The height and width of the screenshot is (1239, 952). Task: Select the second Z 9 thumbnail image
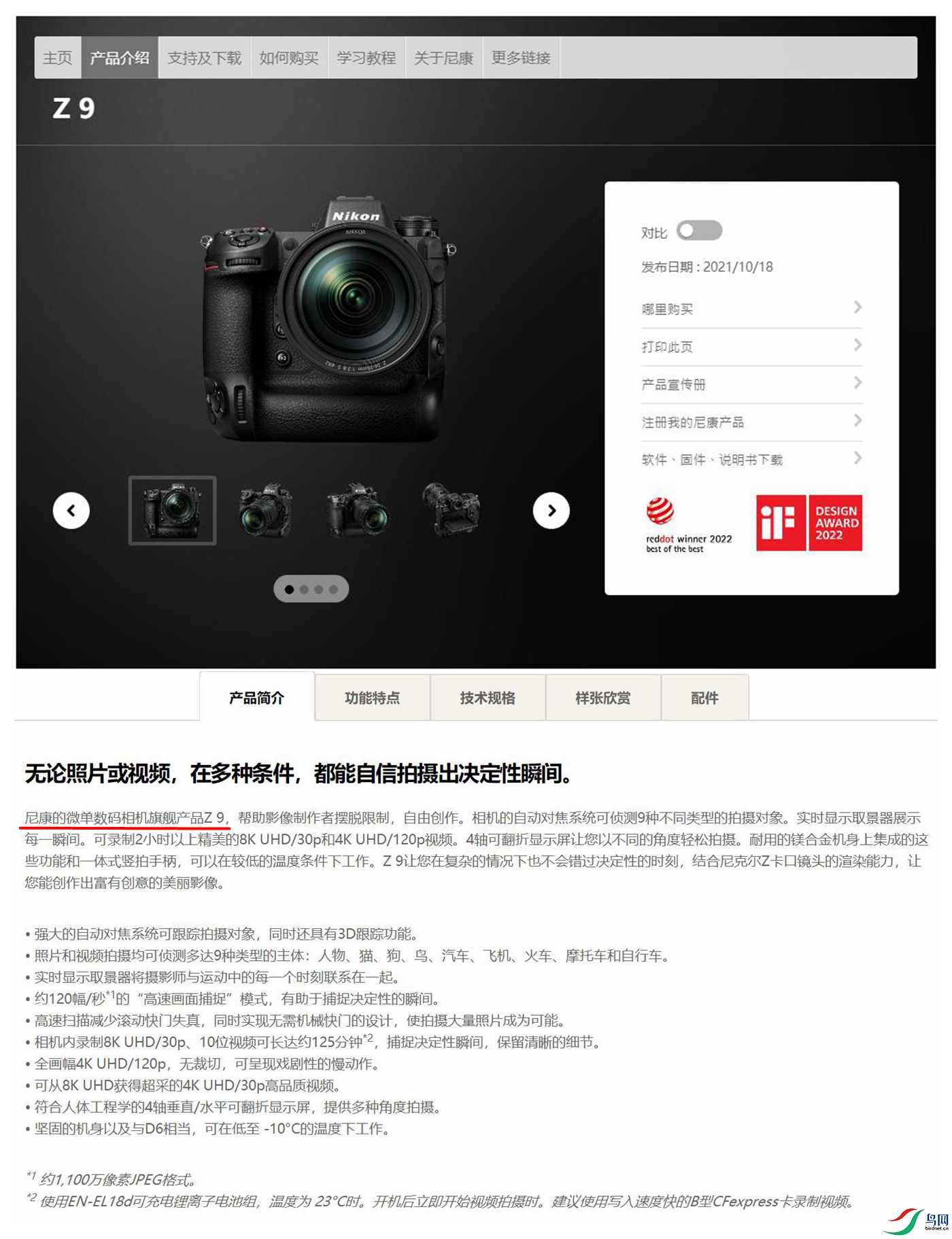point(265,510)
